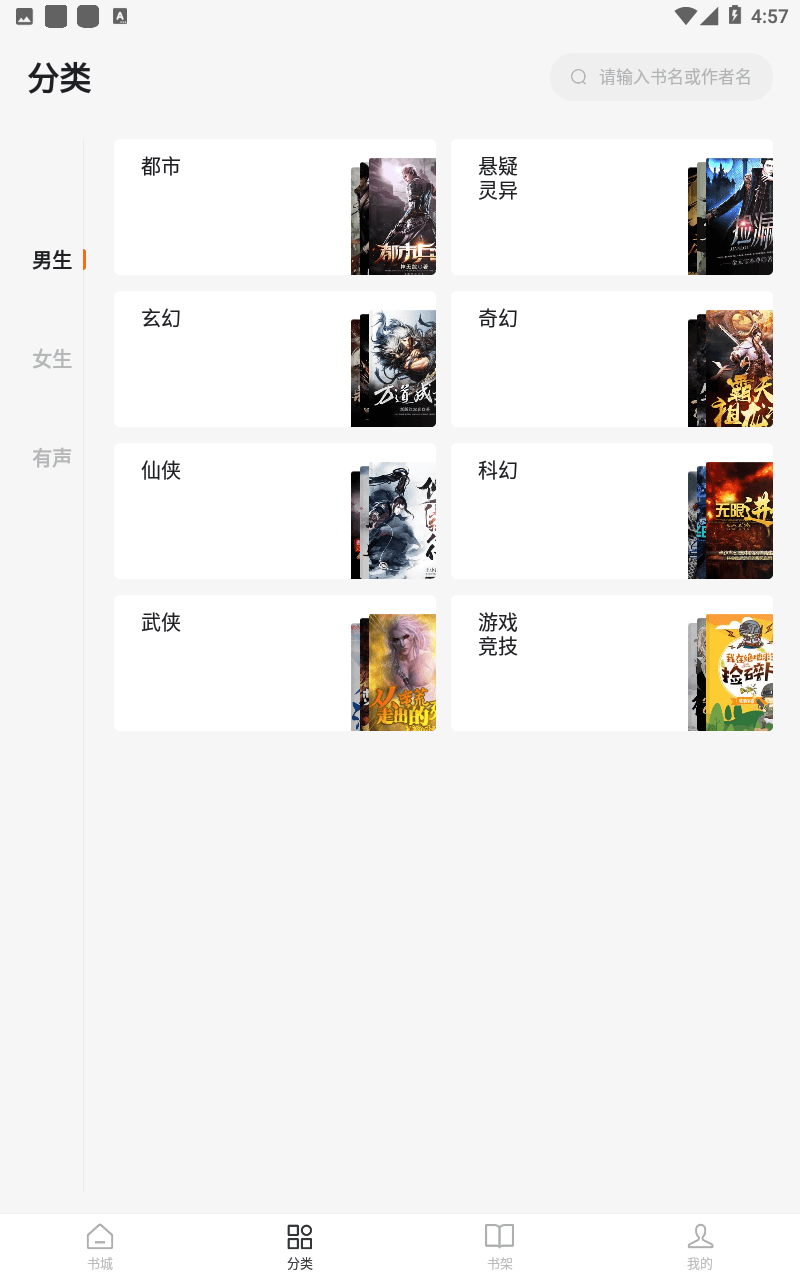Open the 科幻 category card
800x1280 pixels.
click(x=612, y=511)
